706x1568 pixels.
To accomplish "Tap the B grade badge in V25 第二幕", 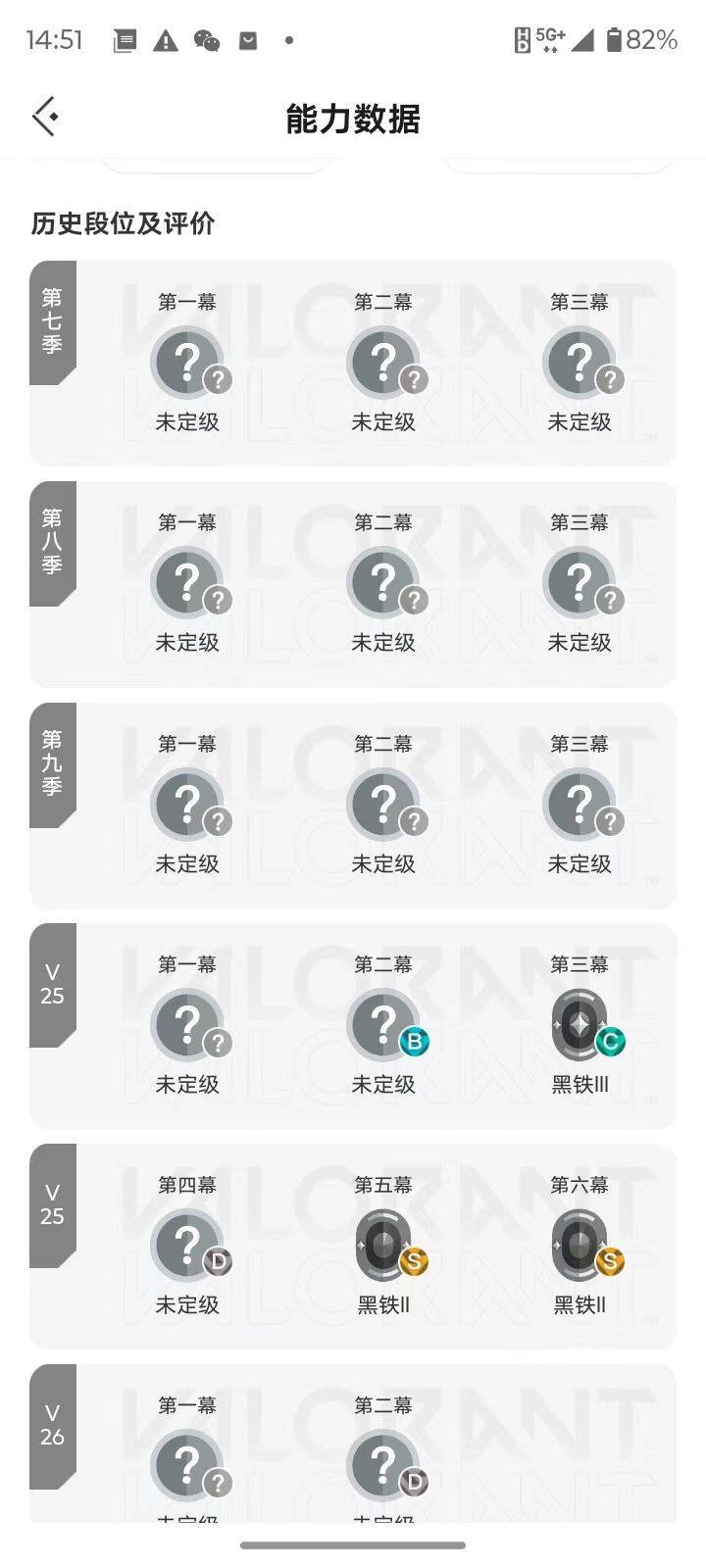I will [x=414, y=1043].
